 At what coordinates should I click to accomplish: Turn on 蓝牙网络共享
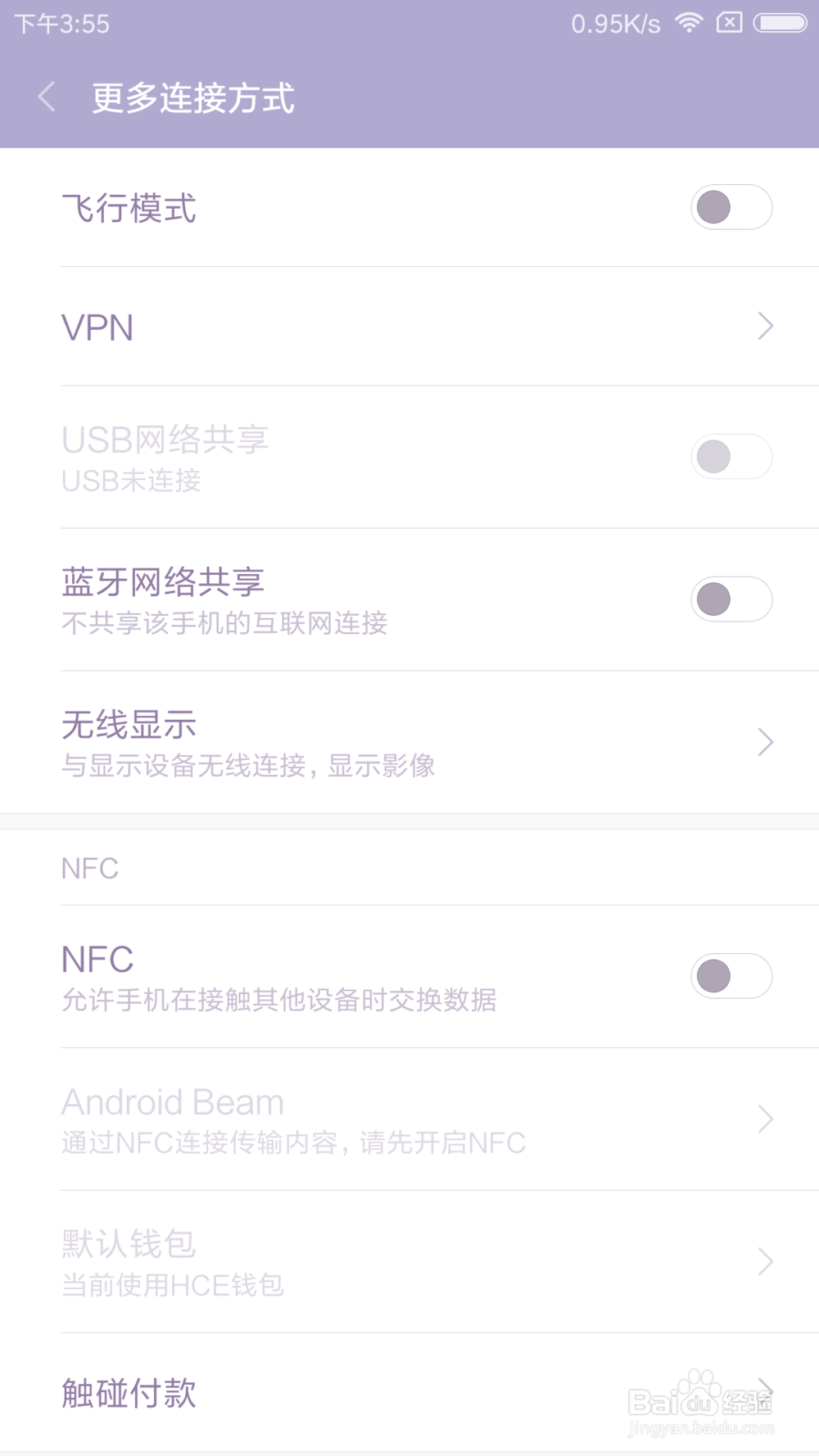[731, 599]
